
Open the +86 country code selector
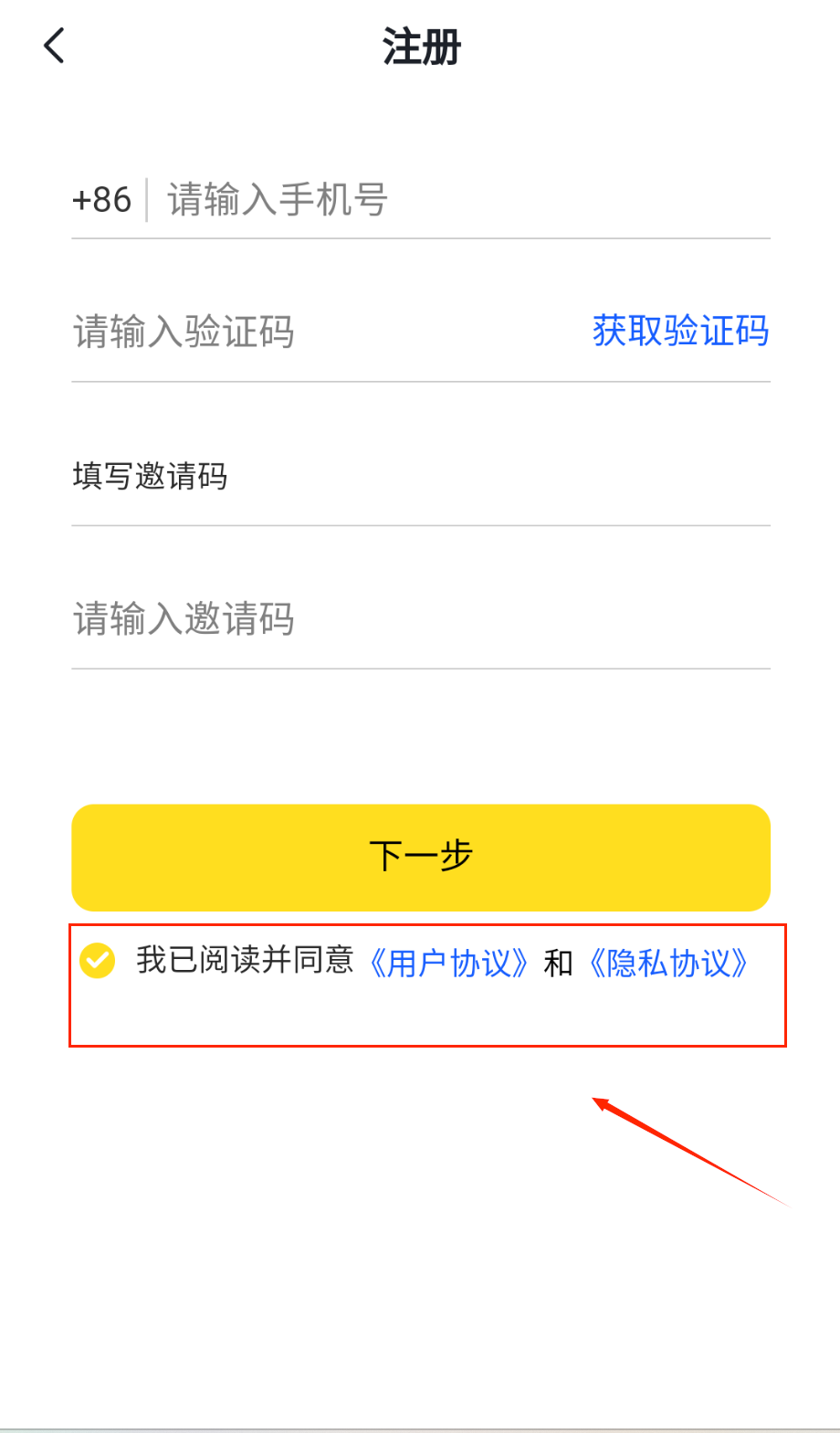[x=102, y=200]
